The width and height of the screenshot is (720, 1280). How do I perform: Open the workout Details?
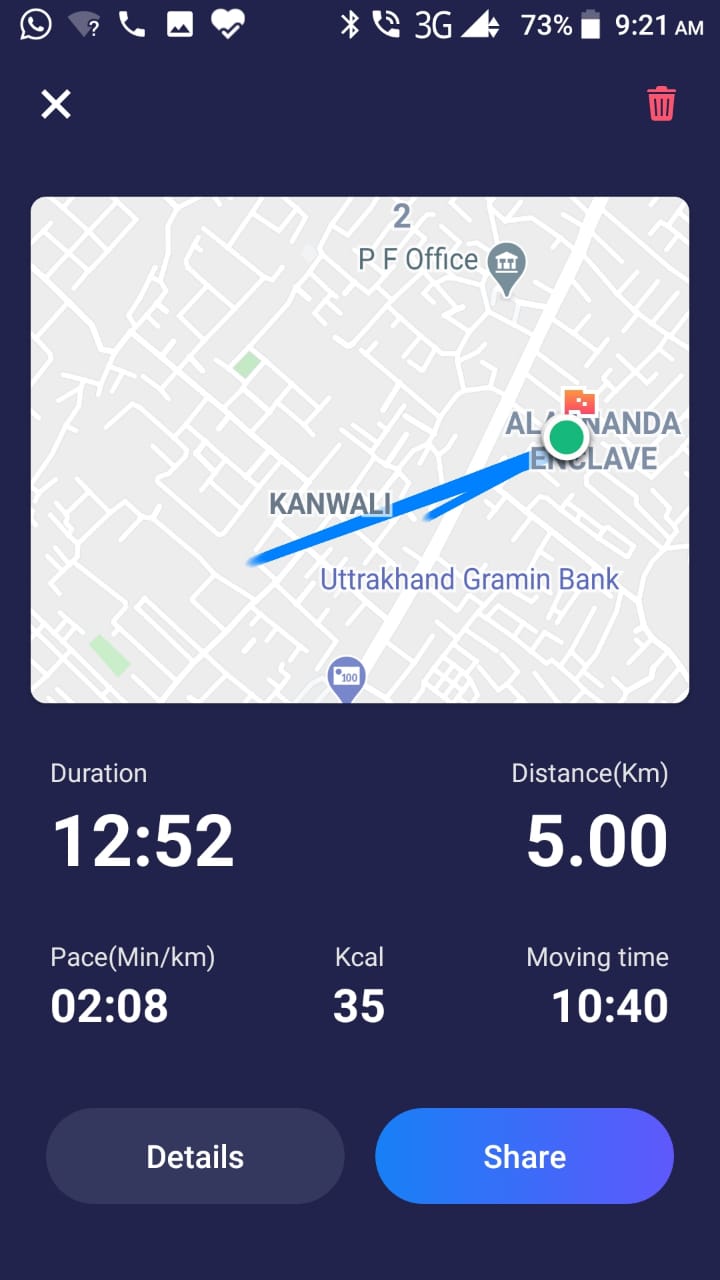pyautogui.click(x=195, y=1156)
